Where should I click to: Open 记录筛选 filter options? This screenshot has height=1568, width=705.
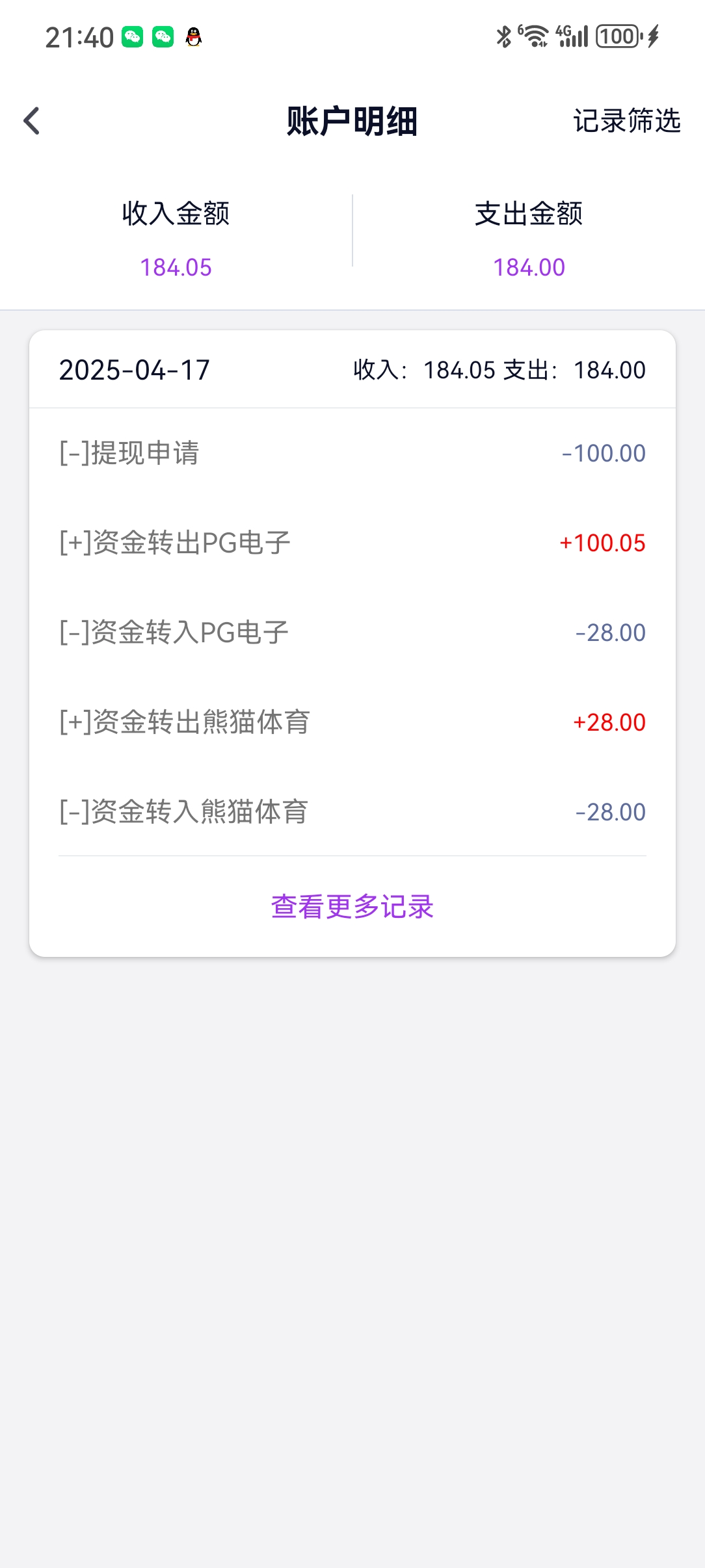(x=626, y=121)
